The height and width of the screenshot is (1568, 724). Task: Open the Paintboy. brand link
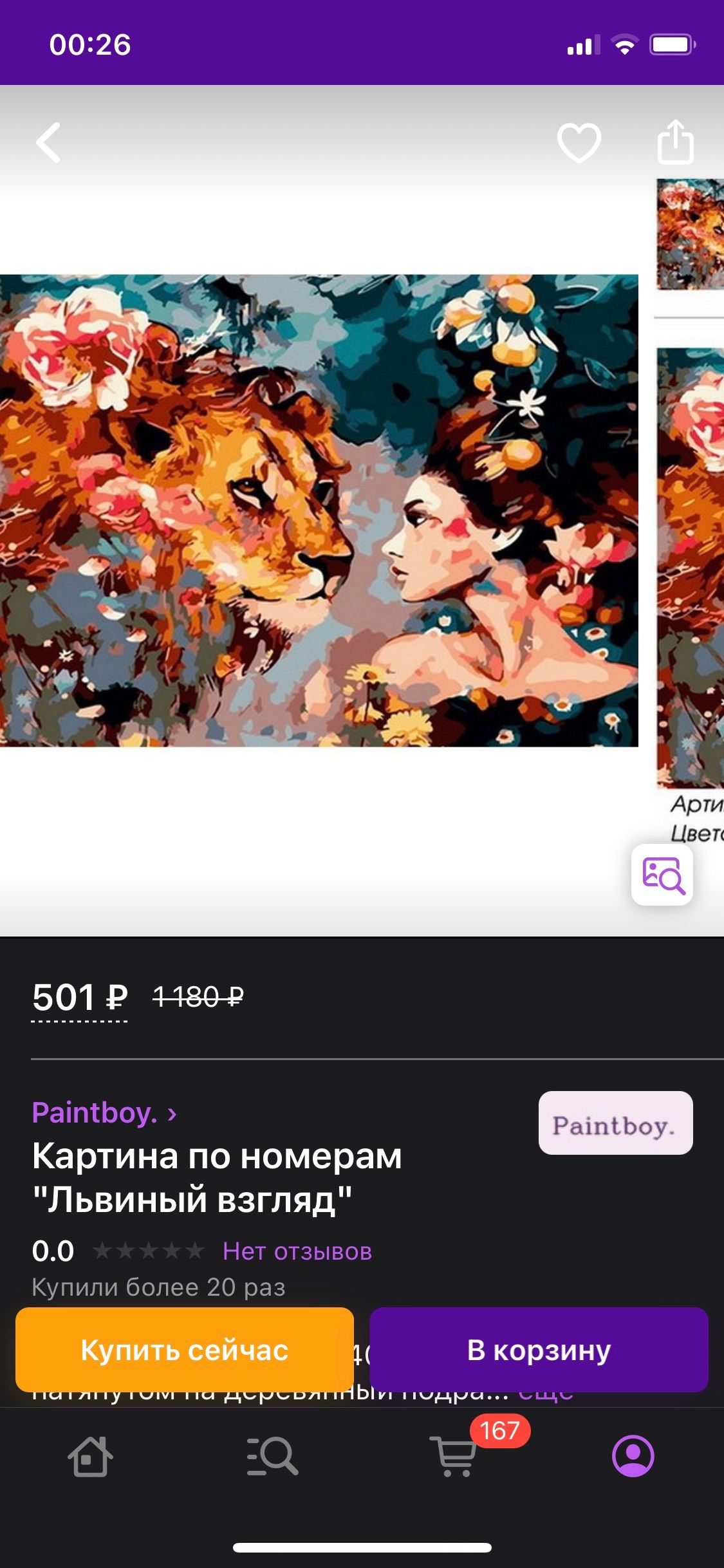point(104,1113)
